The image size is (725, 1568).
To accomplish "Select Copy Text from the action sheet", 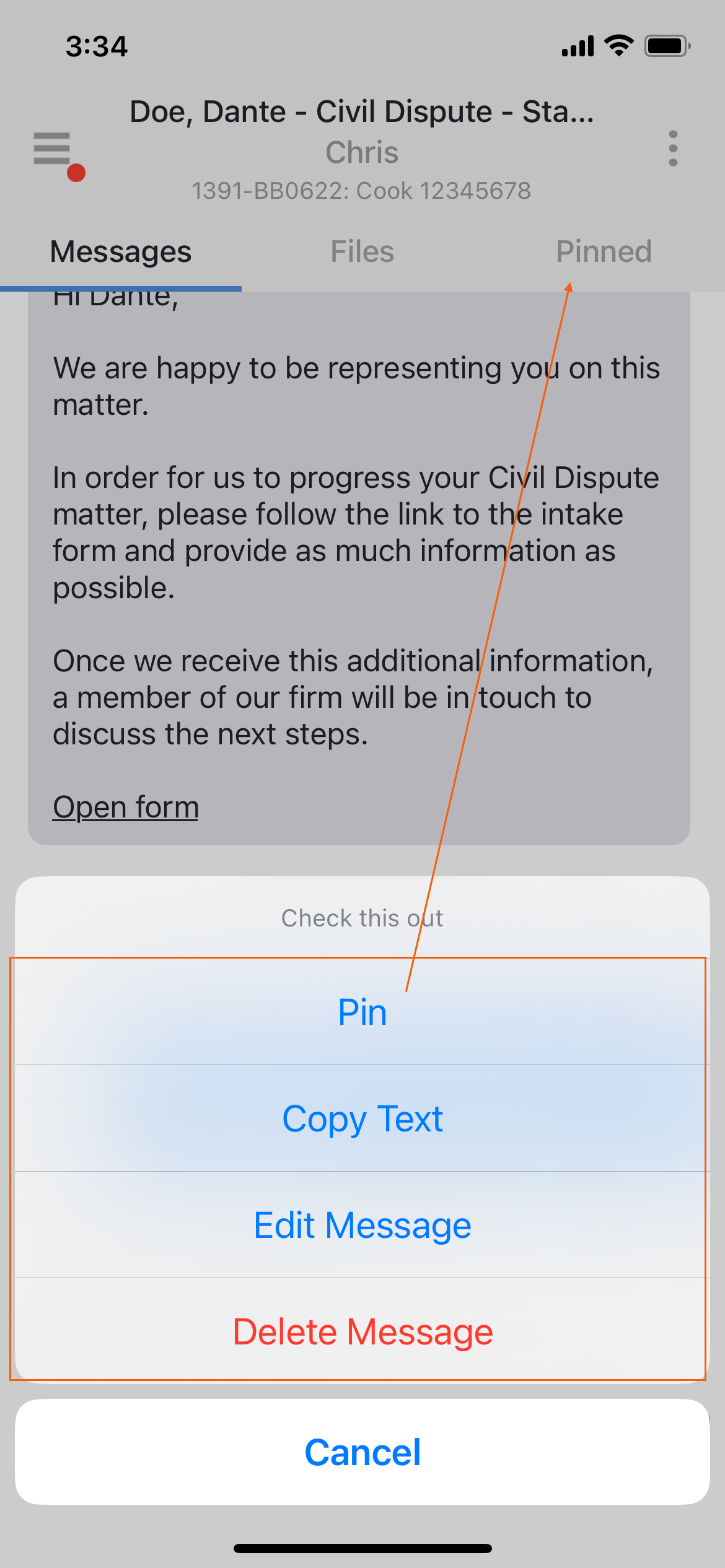I will (x=362, y=1118).
